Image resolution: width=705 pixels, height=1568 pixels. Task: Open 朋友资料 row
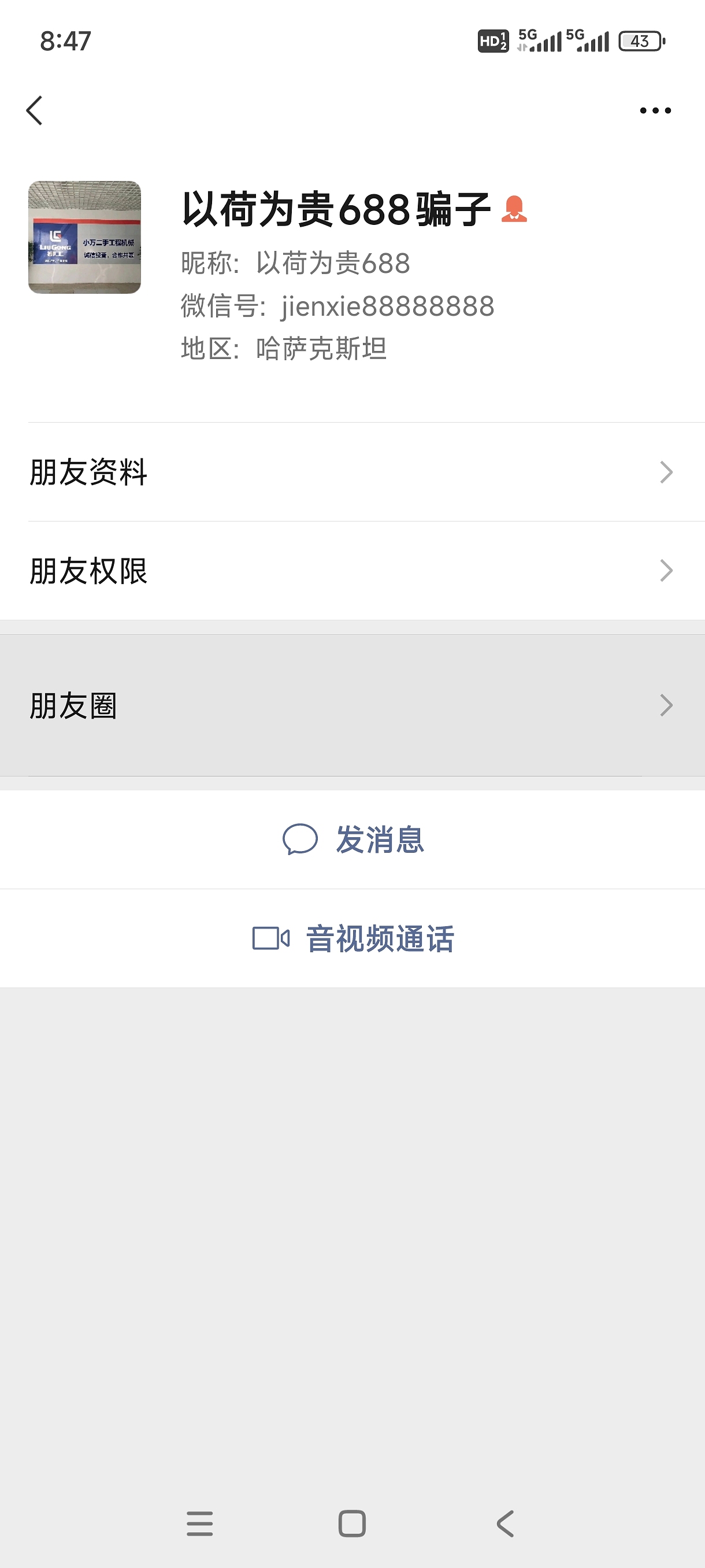[x=352, y=472]
